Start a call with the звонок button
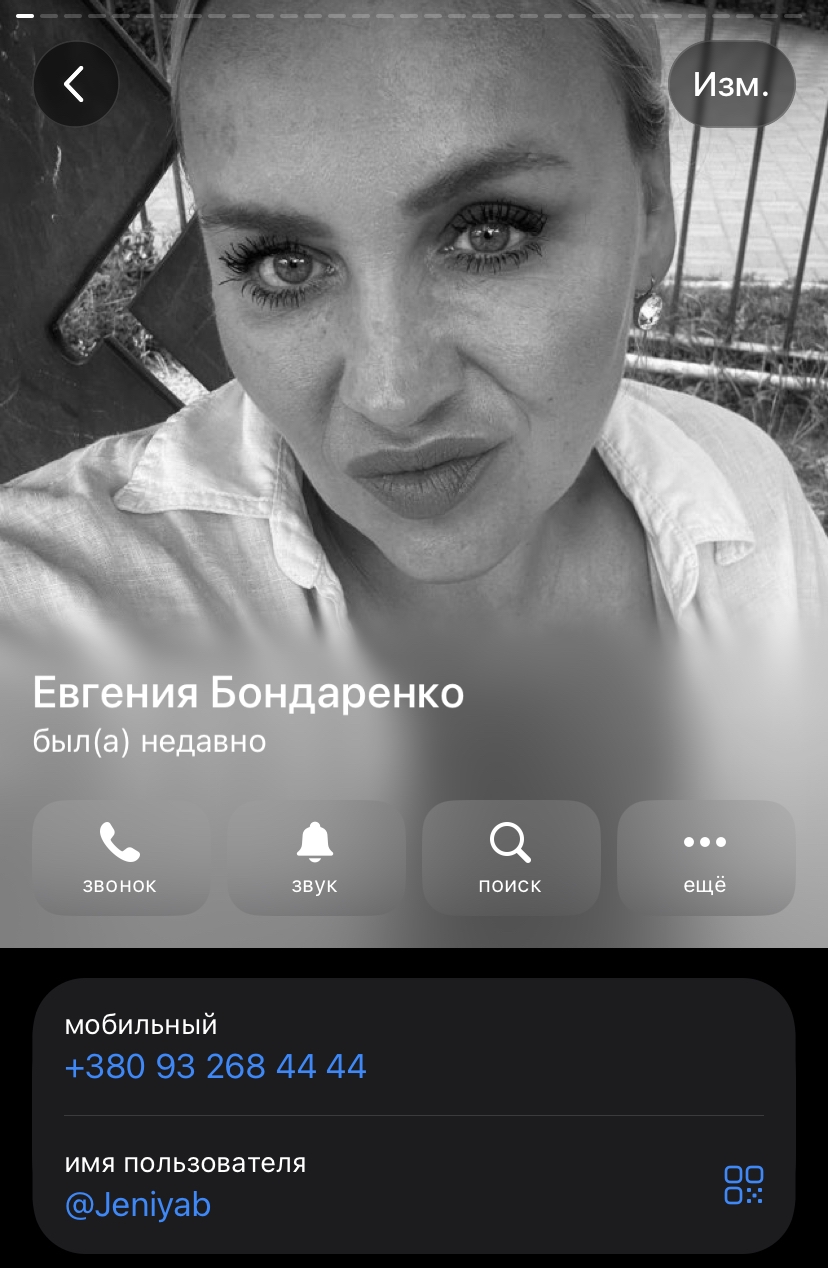Image resolution: width=828 pixels, height=1268 pixels. pos(121,858)
